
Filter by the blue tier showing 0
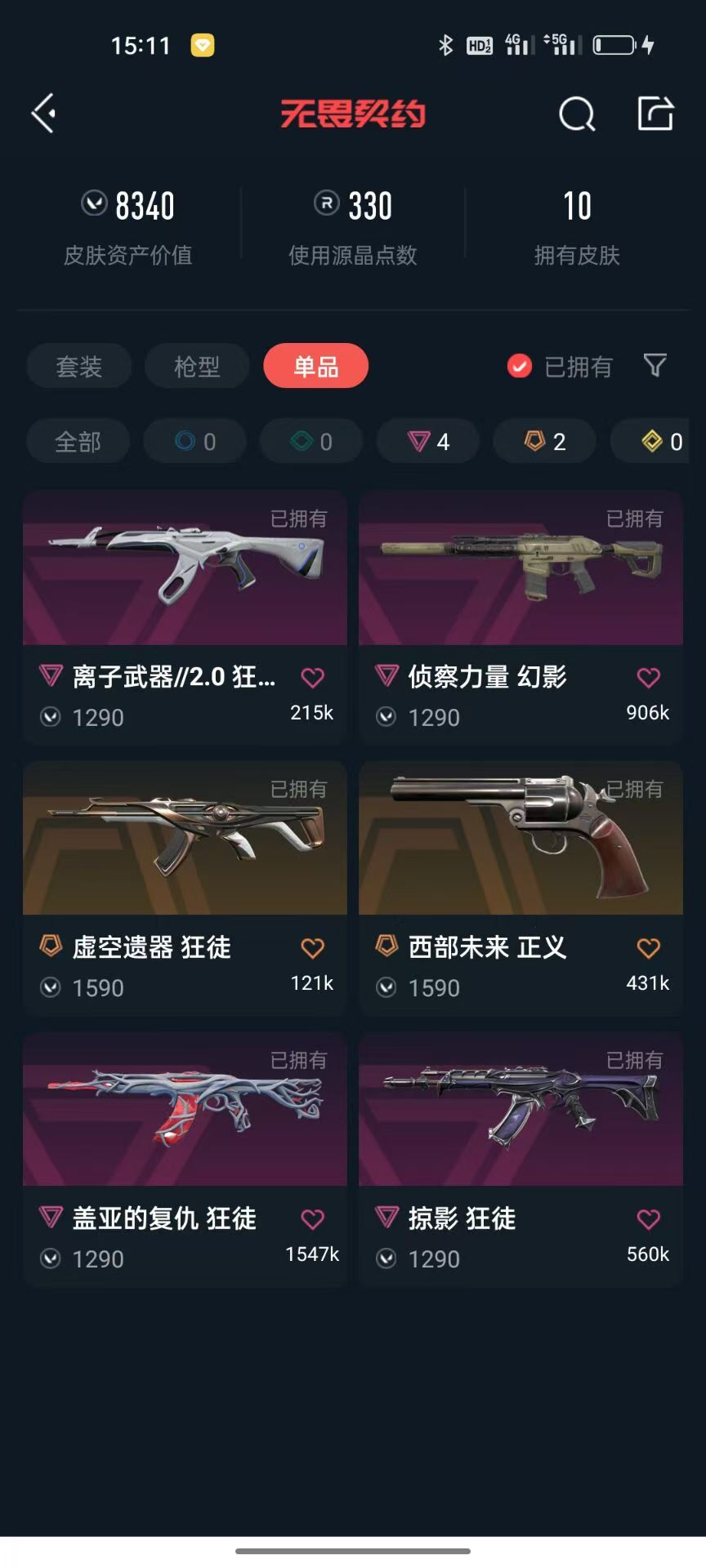click(194, 442)
